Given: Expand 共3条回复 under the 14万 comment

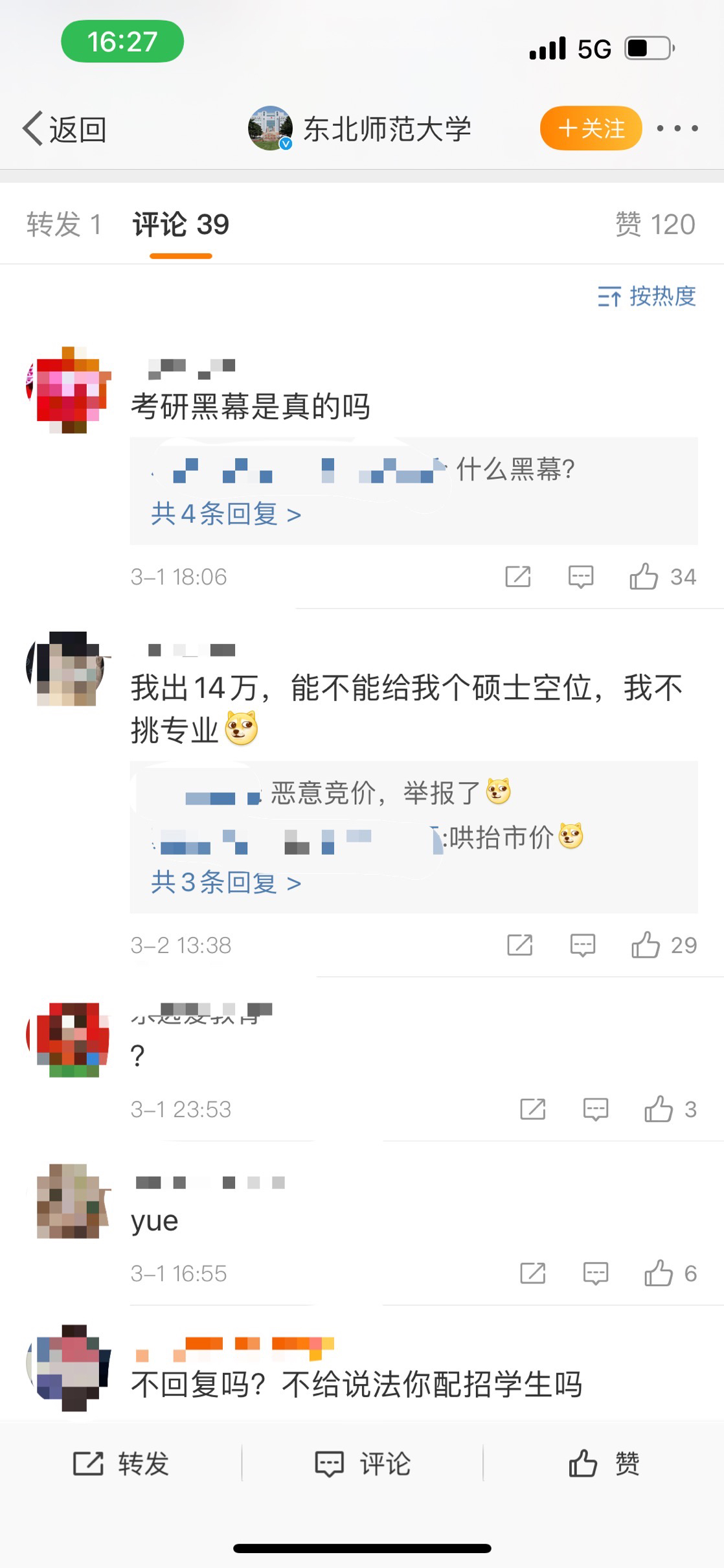Looking at the screenshot, I should [225, 882].
